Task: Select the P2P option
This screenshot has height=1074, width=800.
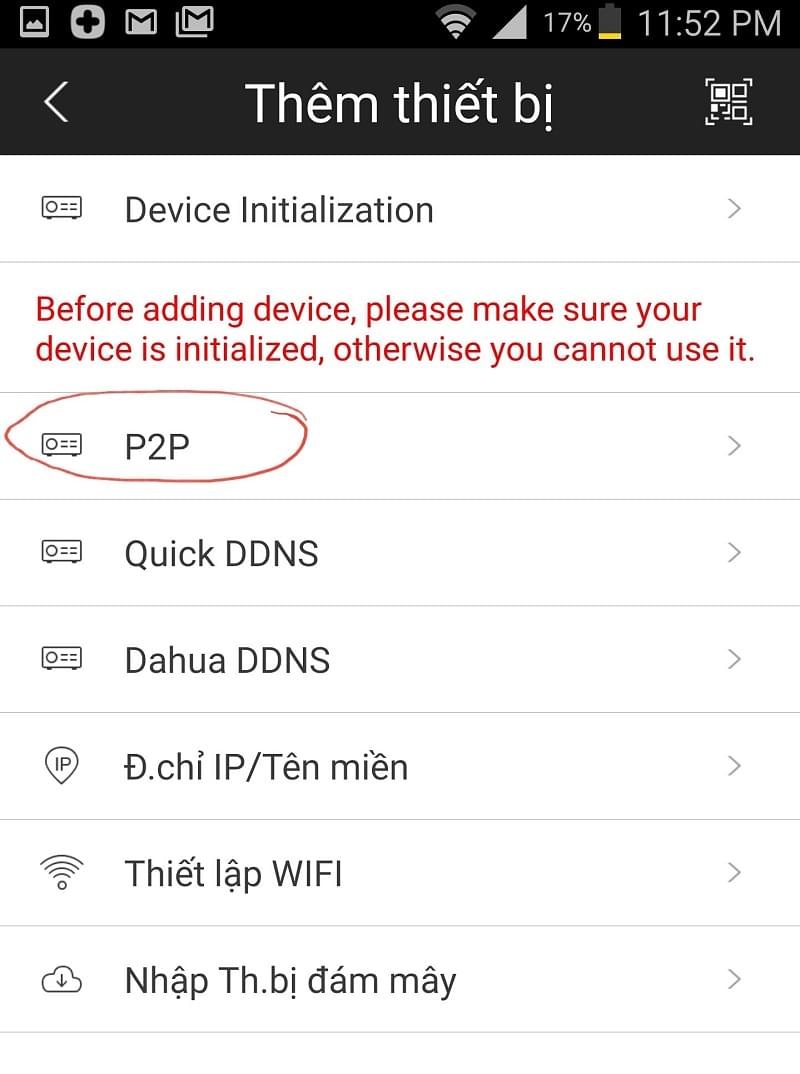Action: [400, 446]
